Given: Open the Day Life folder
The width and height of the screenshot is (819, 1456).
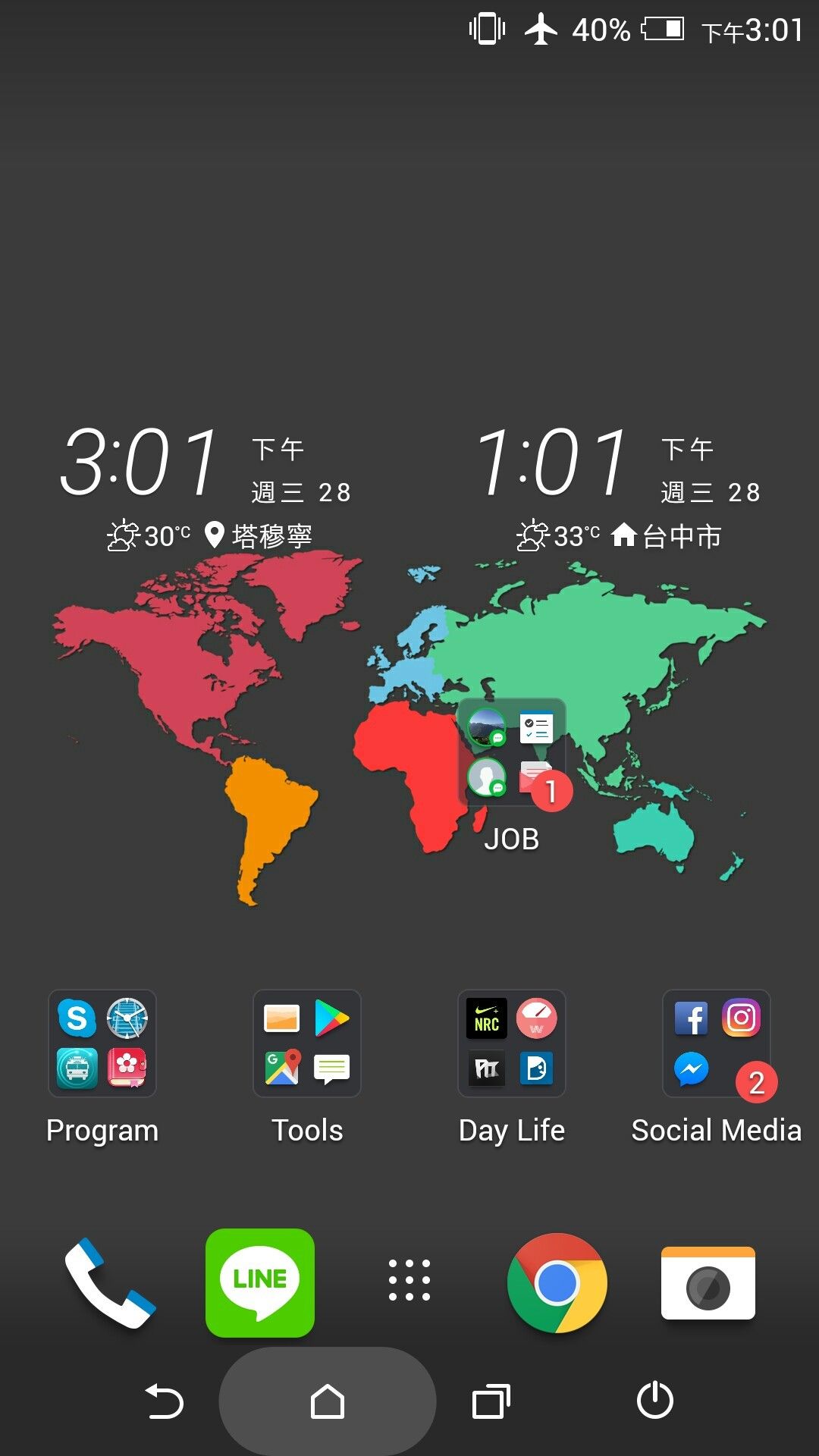Looking at the screenshot, I should click(512, 1043).
